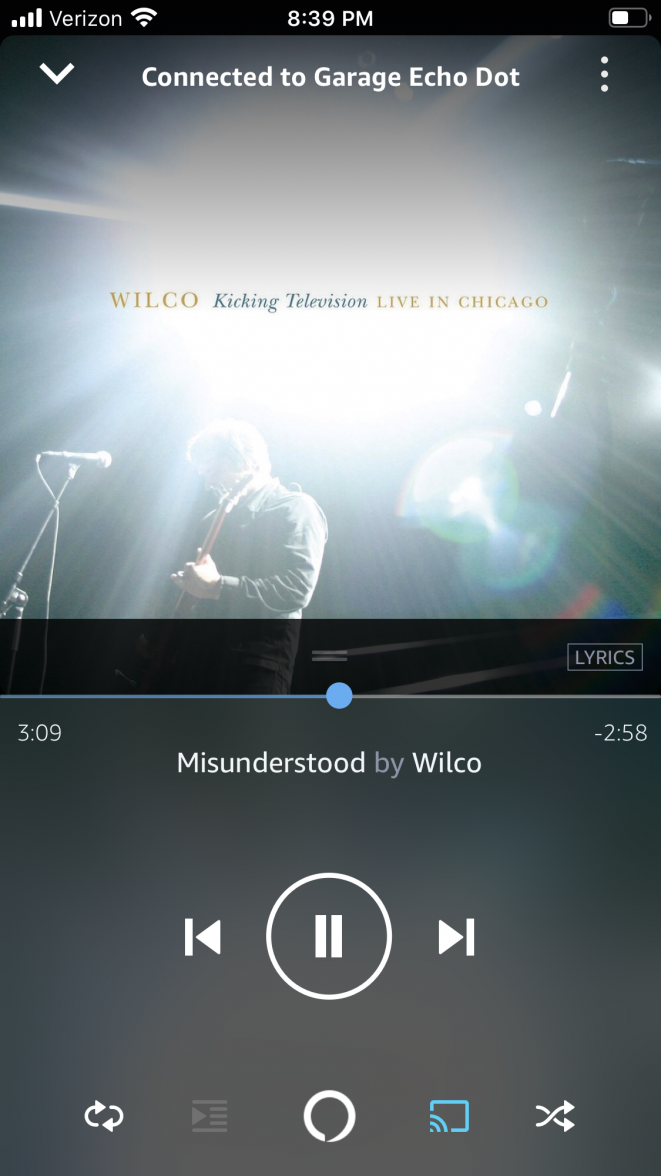Show the song lyrics
This screenshot has width=661, height=1176.
tap(604, 657)
